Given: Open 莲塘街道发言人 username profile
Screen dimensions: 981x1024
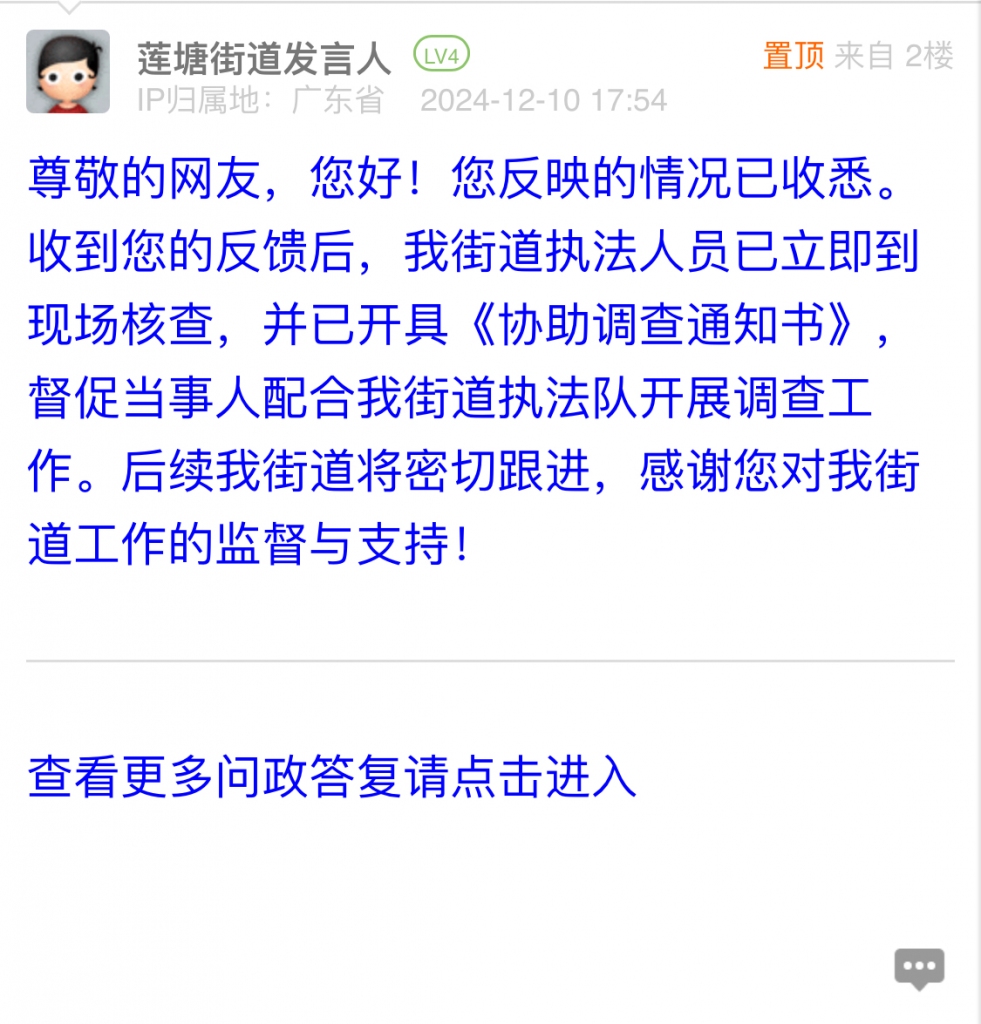Looking at the screenshot, I should pos(265,57).
